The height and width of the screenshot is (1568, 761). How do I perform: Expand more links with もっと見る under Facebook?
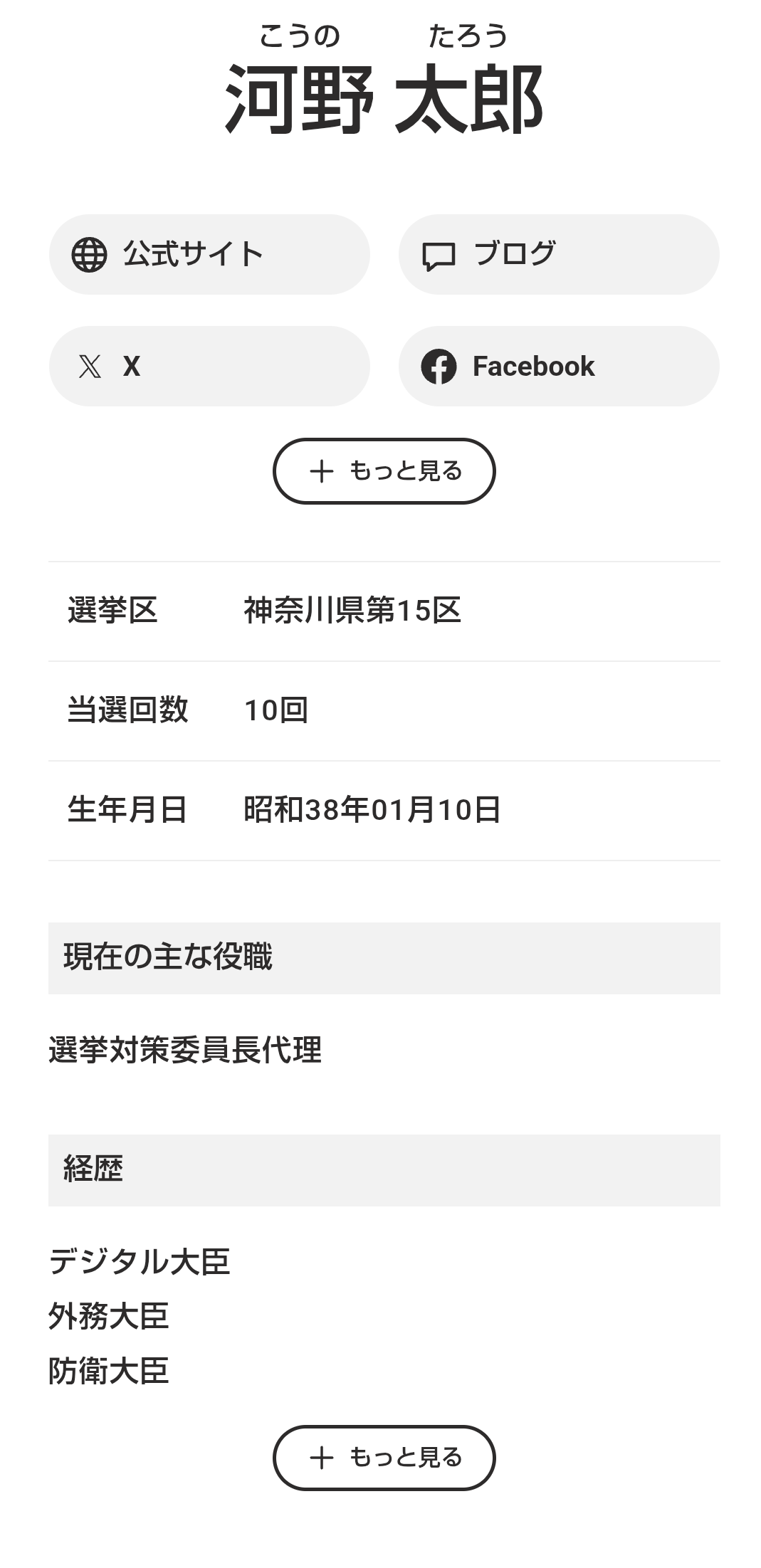[384, 471]
